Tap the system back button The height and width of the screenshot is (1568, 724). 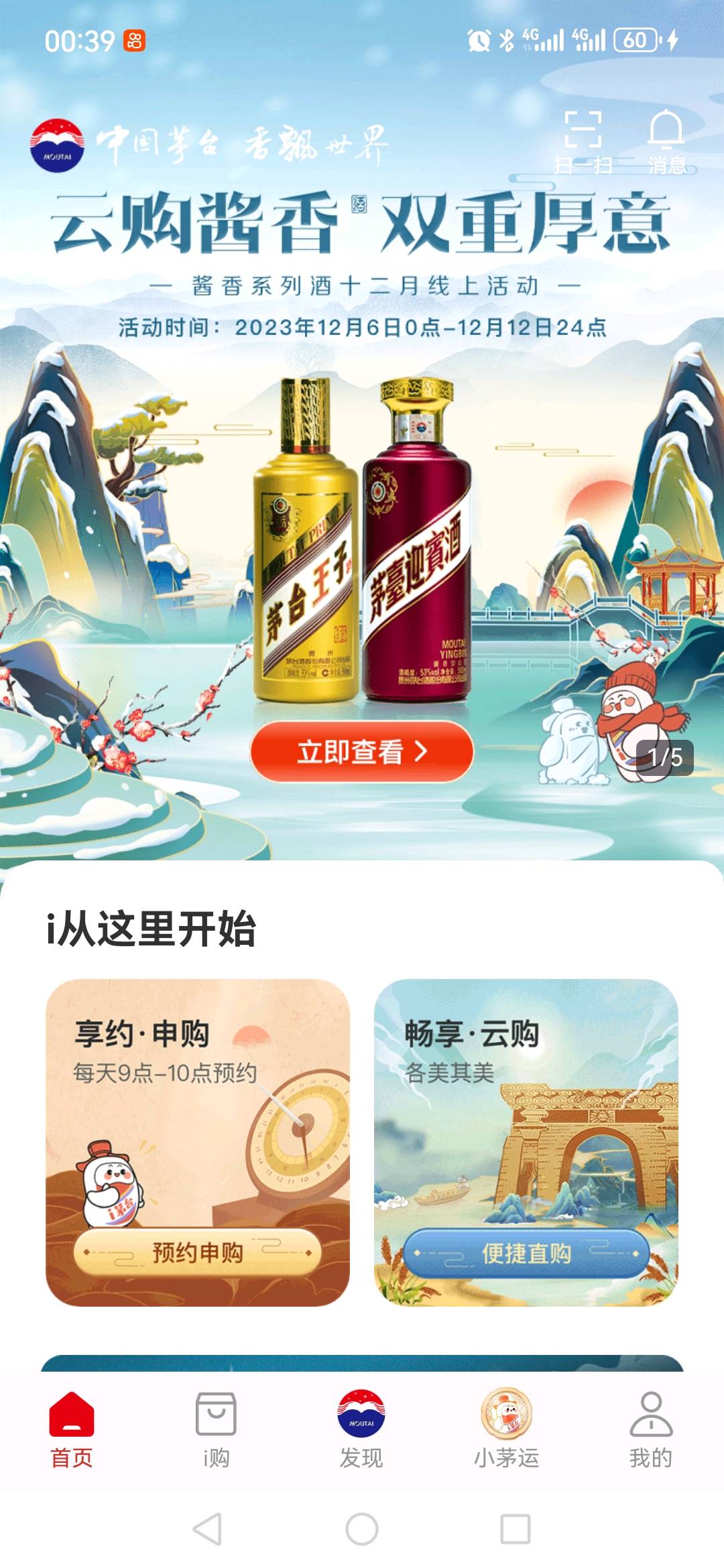(207, 1529)
